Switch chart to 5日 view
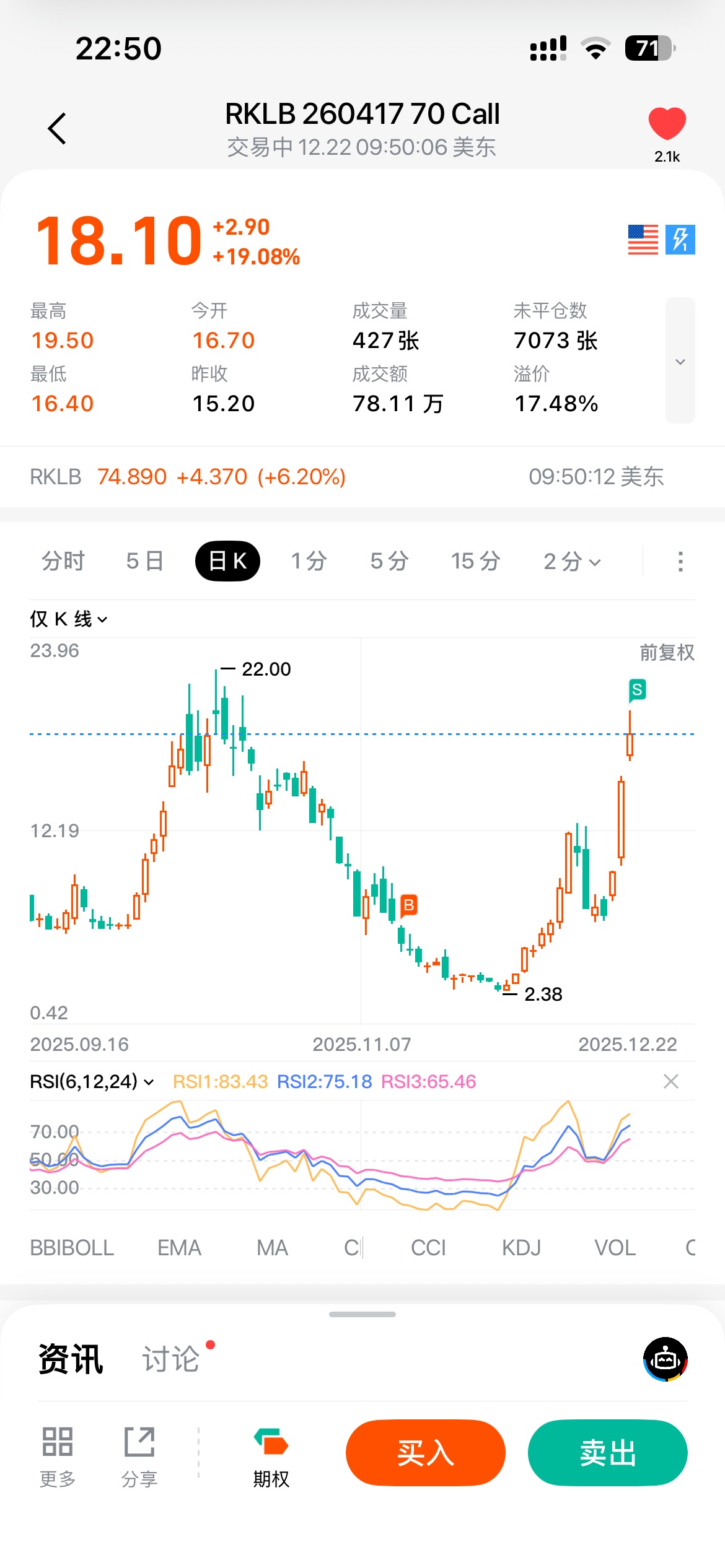Image resolution: width=725 pixels, height=1568 pixels. coord(144,562)
